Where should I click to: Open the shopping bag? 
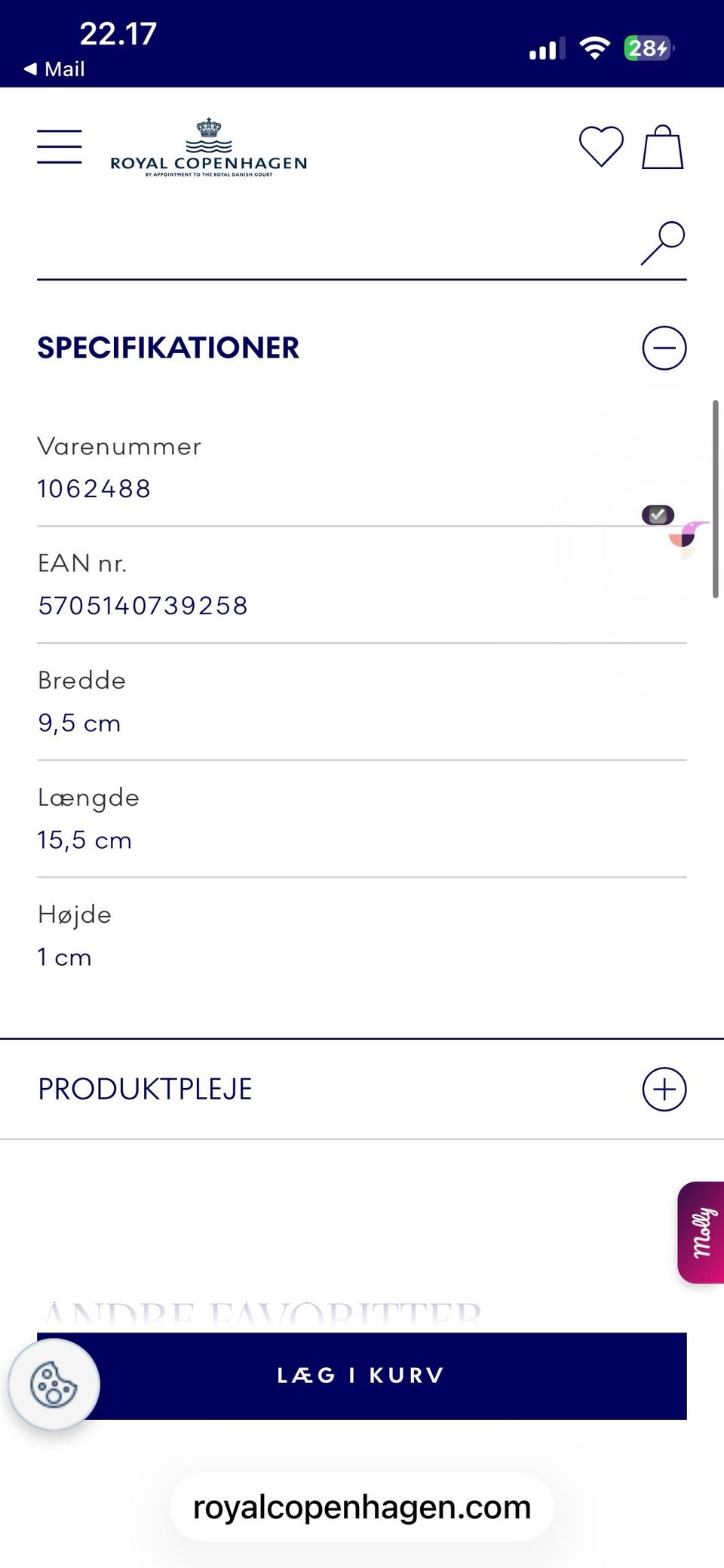tap(662, 147)
